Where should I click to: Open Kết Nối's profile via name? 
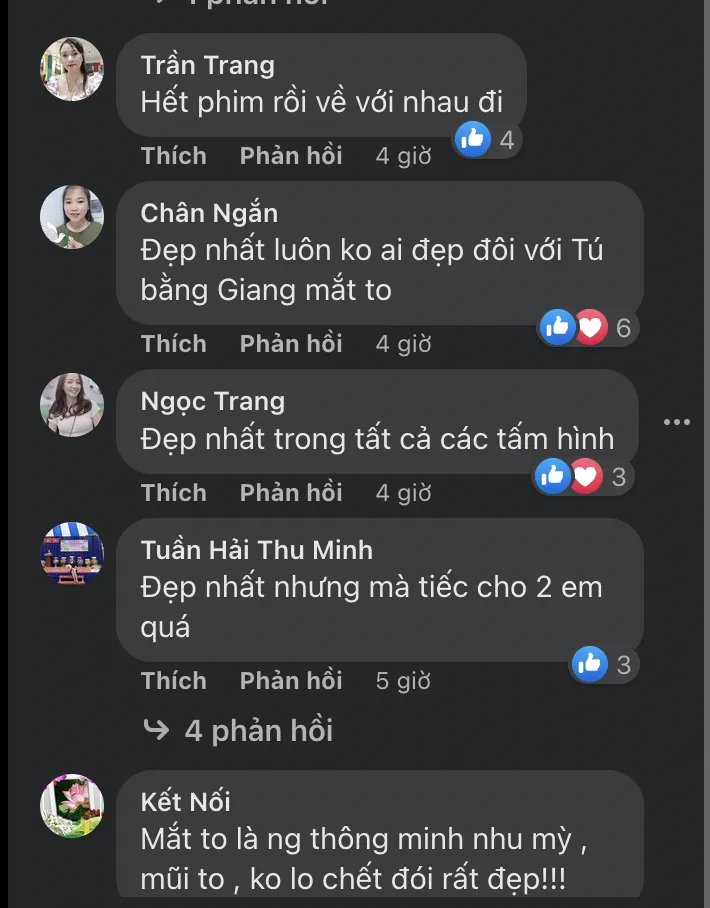pyautogui.click(x=186, y=801)
